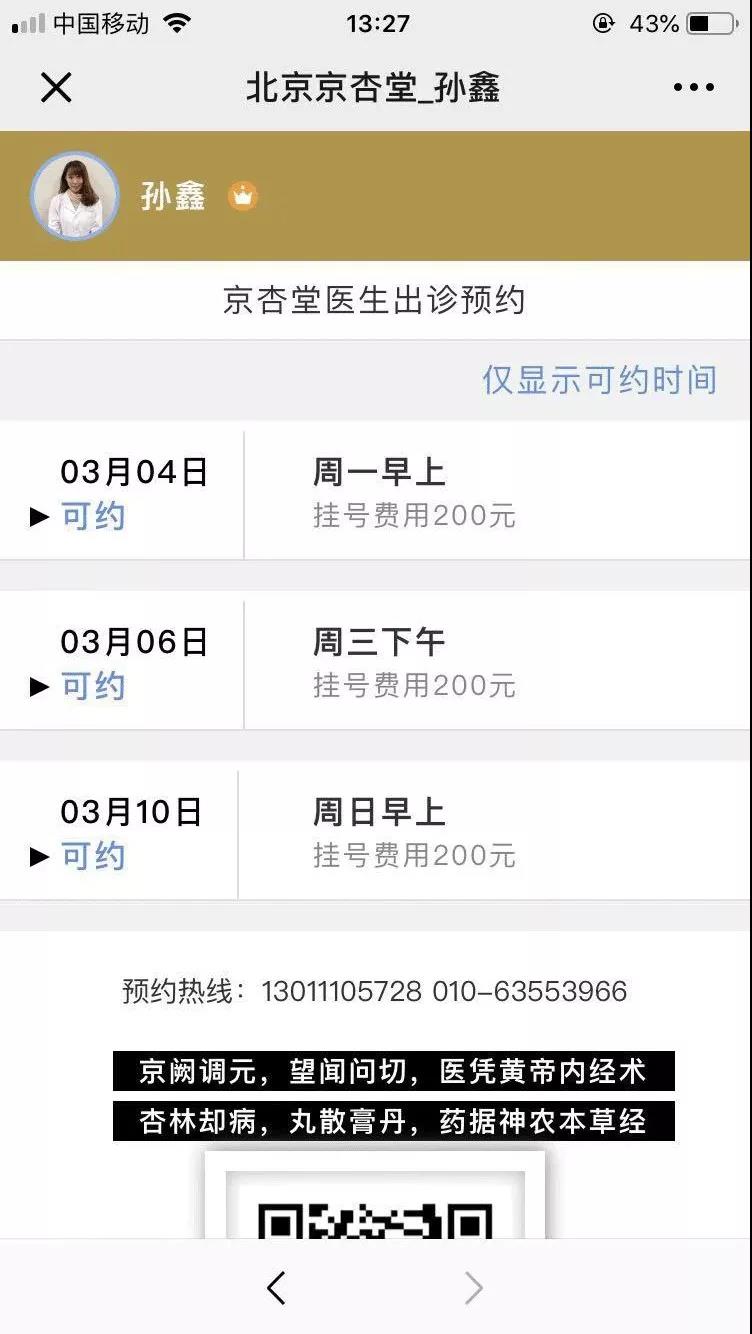Go back with the browser back arrow

point(277,1288)
